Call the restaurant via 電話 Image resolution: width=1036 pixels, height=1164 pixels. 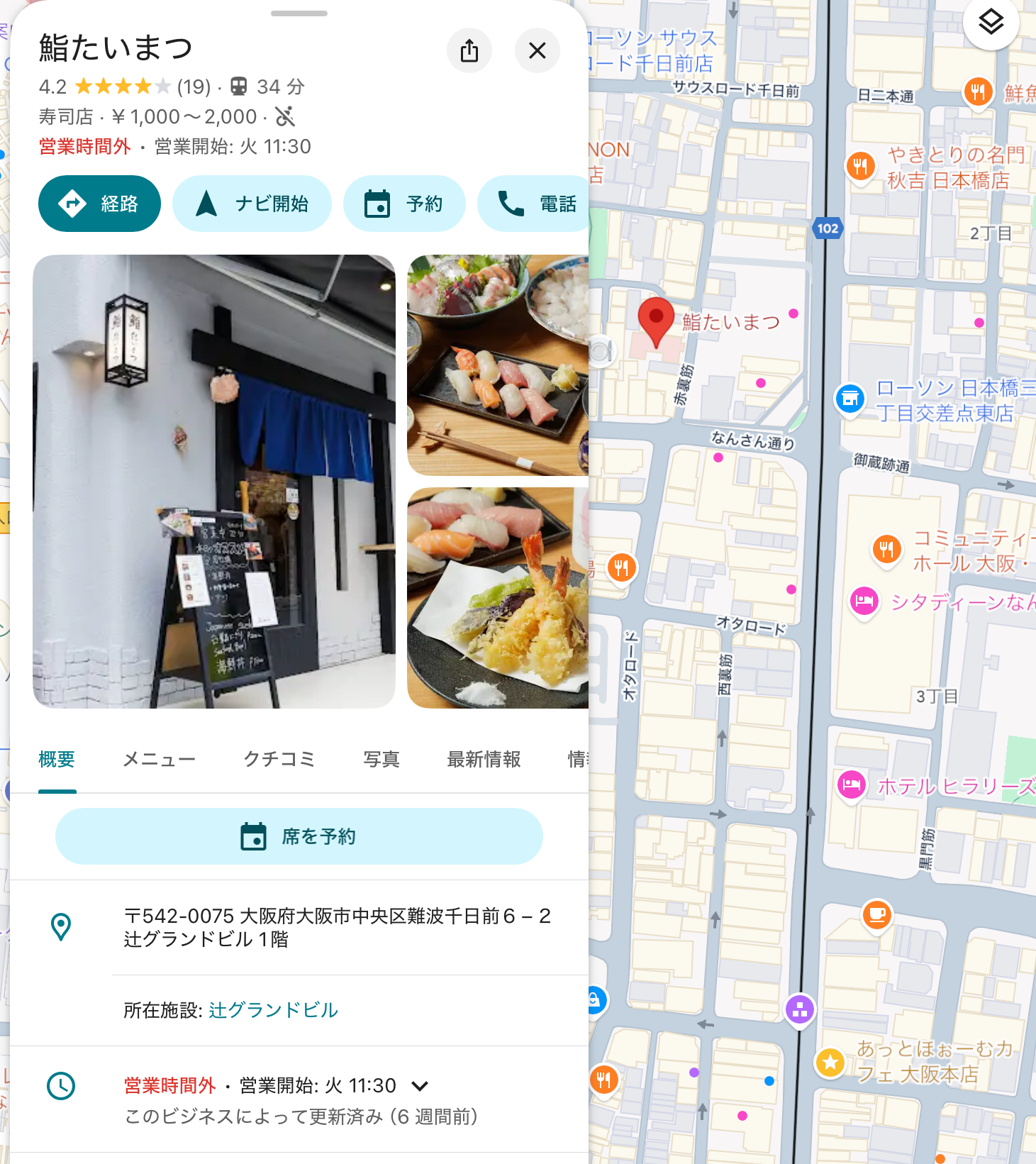click(x=537, y=204)
